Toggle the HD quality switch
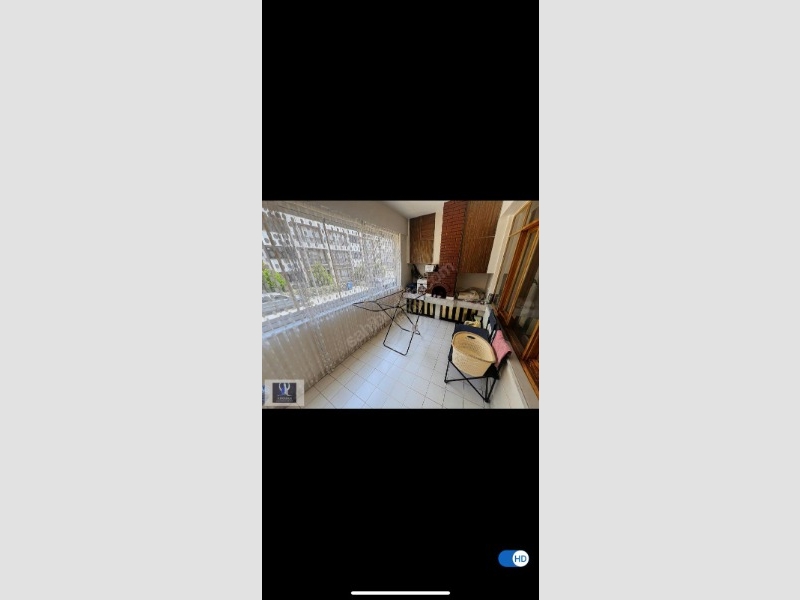Image resolution: width=800 pixels, height=600 pixels. 513,558
